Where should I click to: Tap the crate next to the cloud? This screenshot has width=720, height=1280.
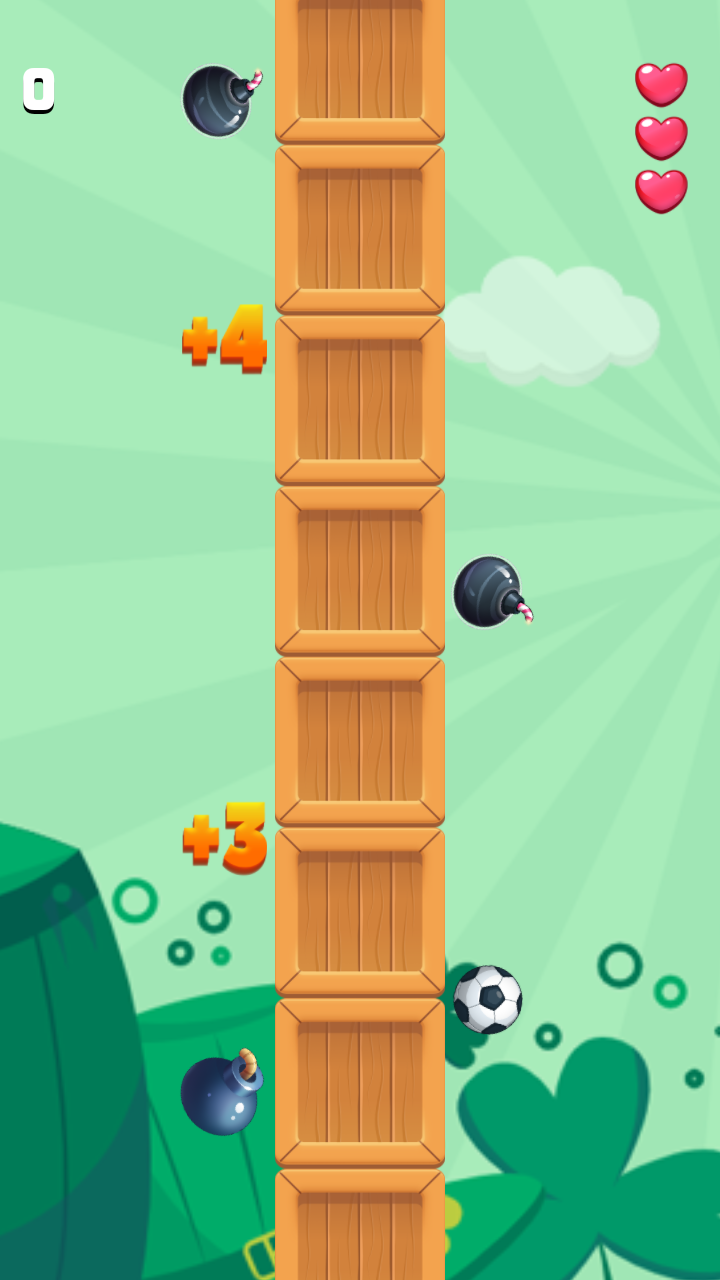pos(360,400)
